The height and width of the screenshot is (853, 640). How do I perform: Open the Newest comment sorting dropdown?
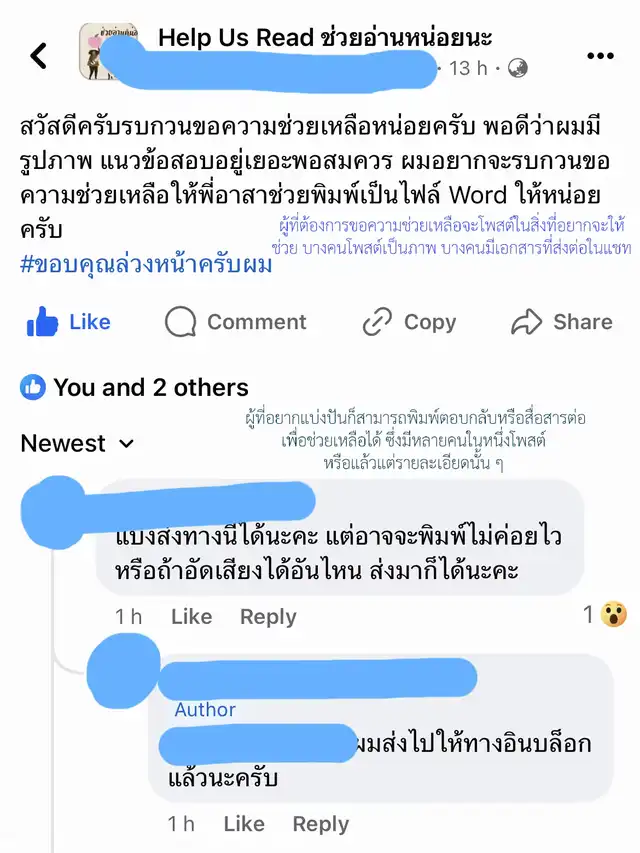tap(77, 443)
